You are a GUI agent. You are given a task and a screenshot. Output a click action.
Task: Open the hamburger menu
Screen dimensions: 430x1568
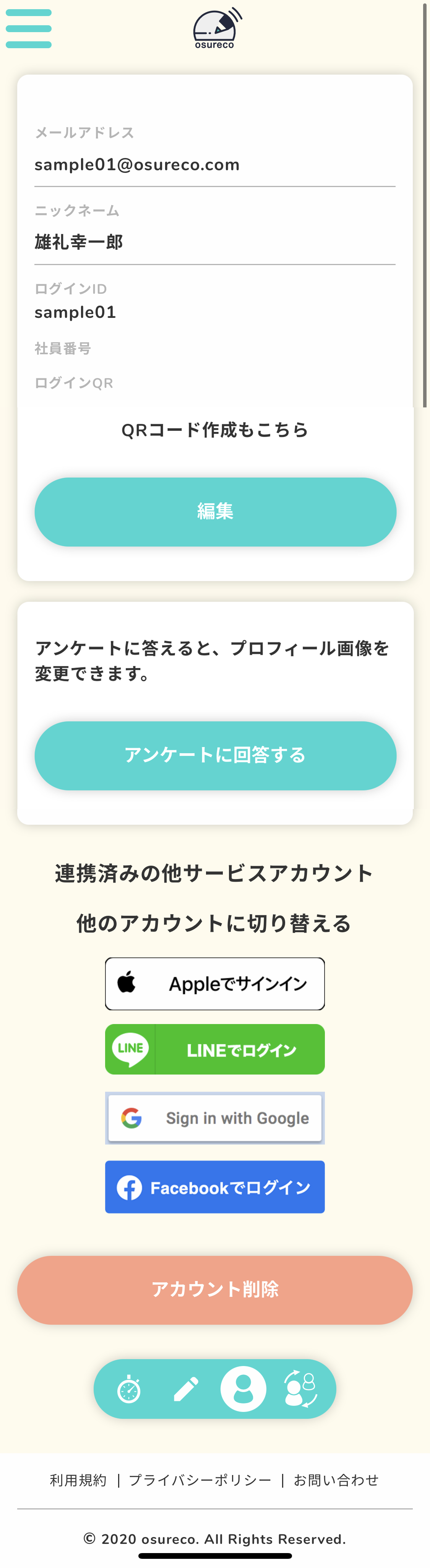[29, 29]
